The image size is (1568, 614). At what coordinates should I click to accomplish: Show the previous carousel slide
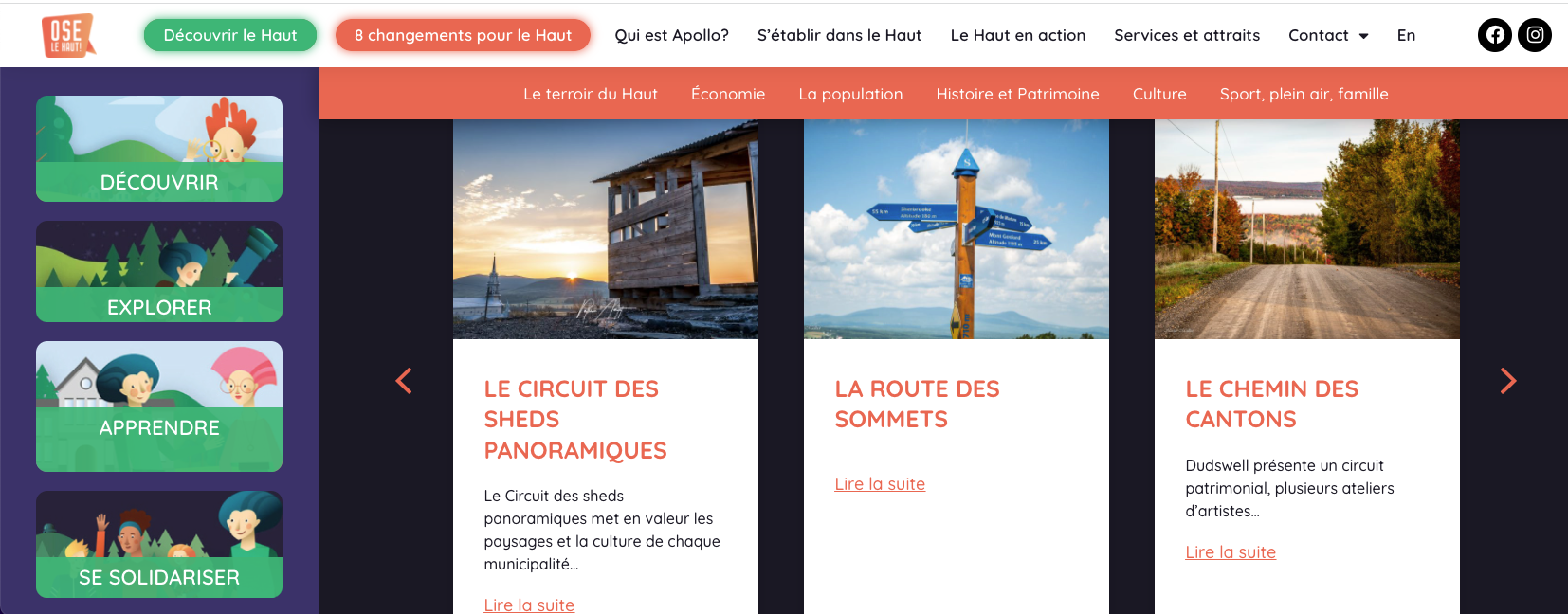[404, 381]
